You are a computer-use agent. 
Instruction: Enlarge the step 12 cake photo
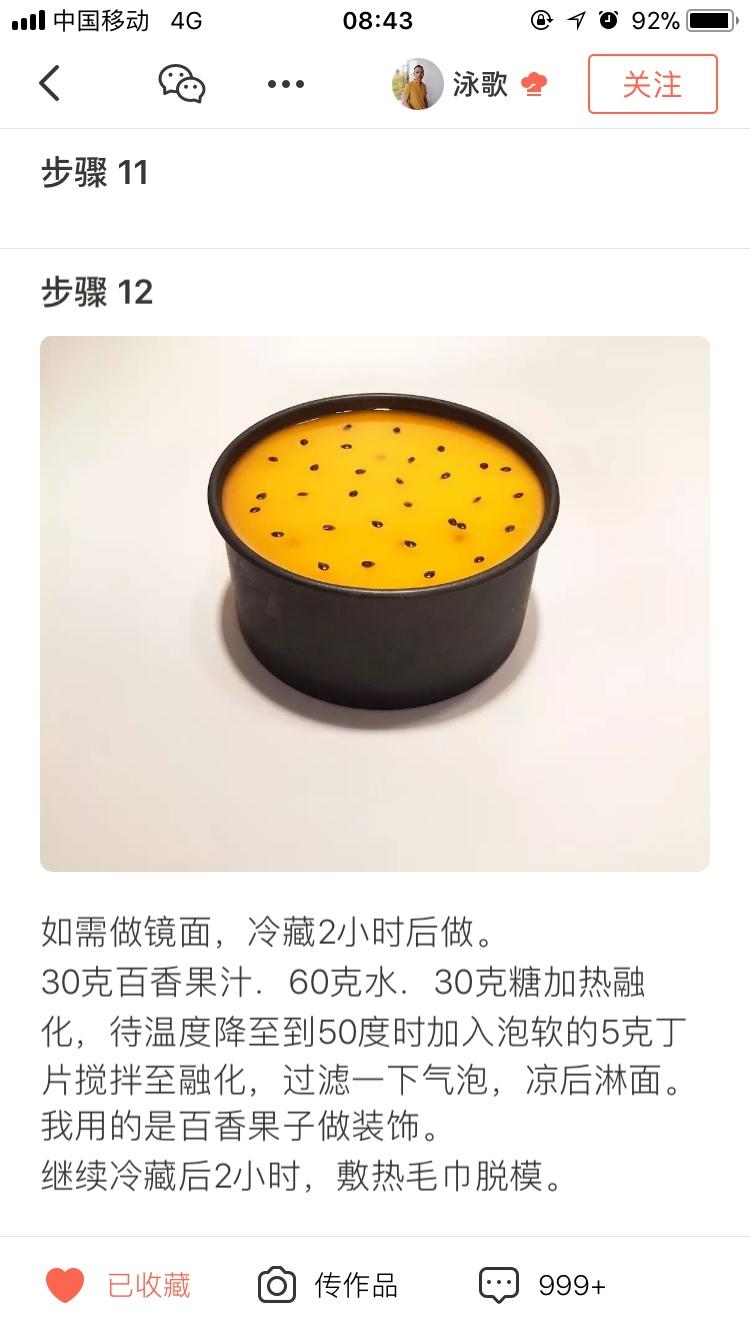coord(375,604)
